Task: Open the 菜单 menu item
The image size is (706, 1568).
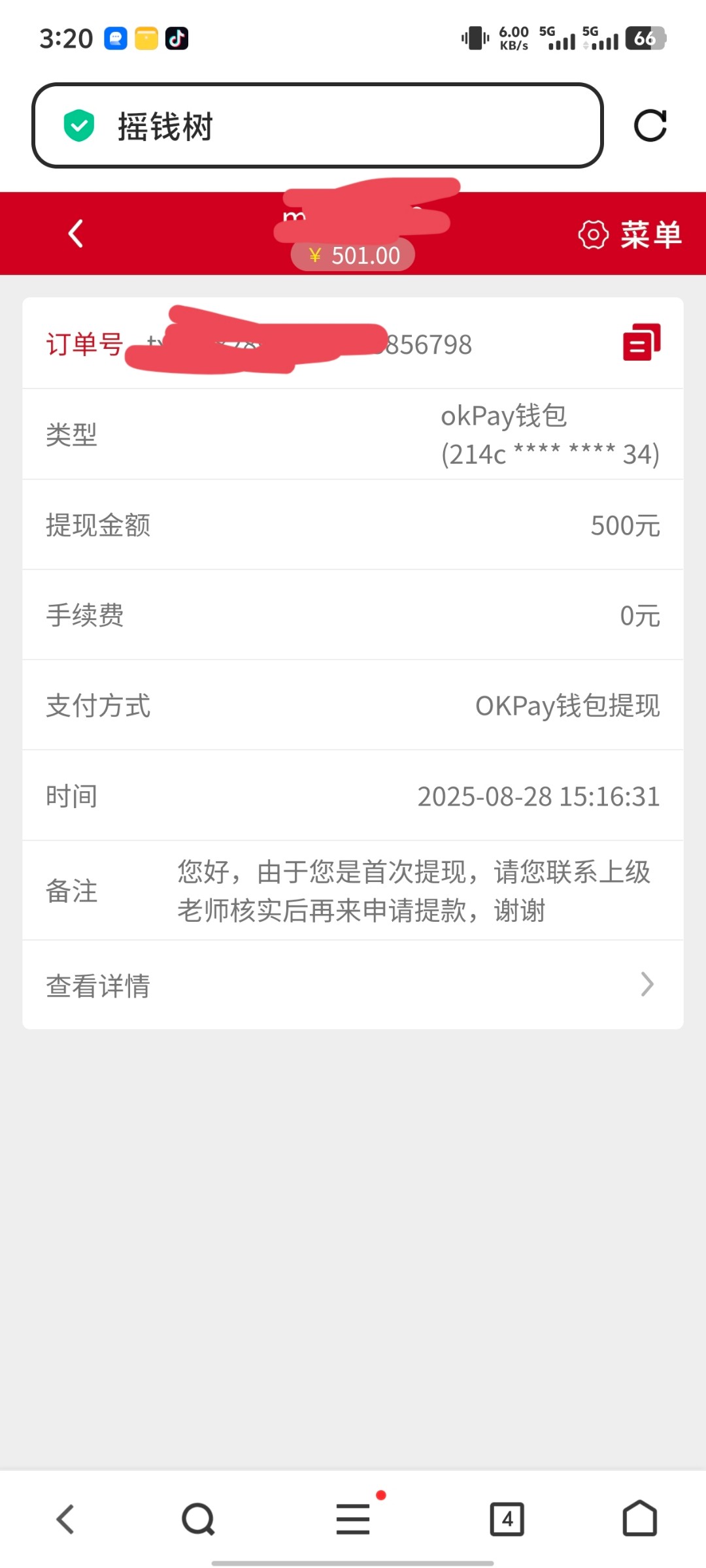Action: point(650,233)
